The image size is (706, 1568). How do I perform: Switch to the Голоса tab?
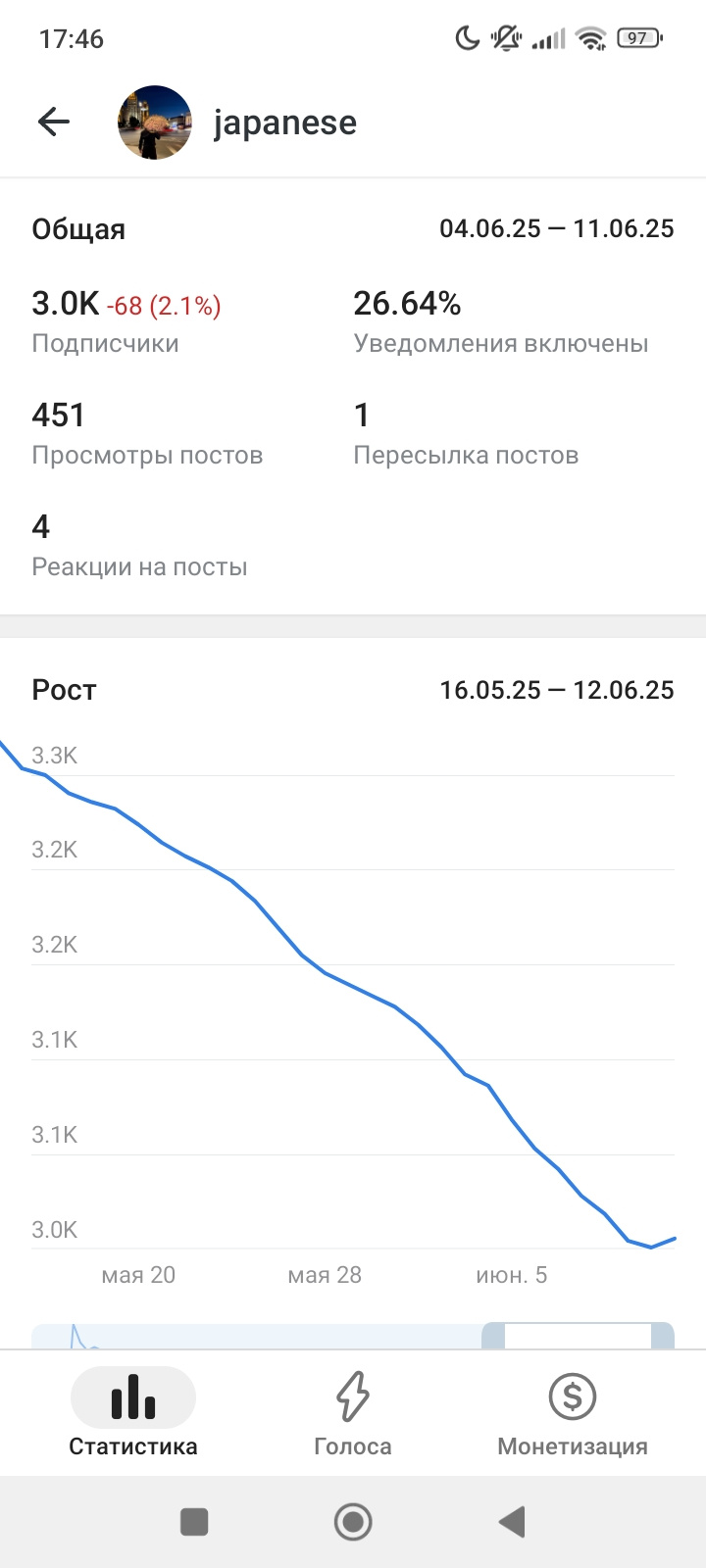pyautogui.click(x=353, y=1412)
